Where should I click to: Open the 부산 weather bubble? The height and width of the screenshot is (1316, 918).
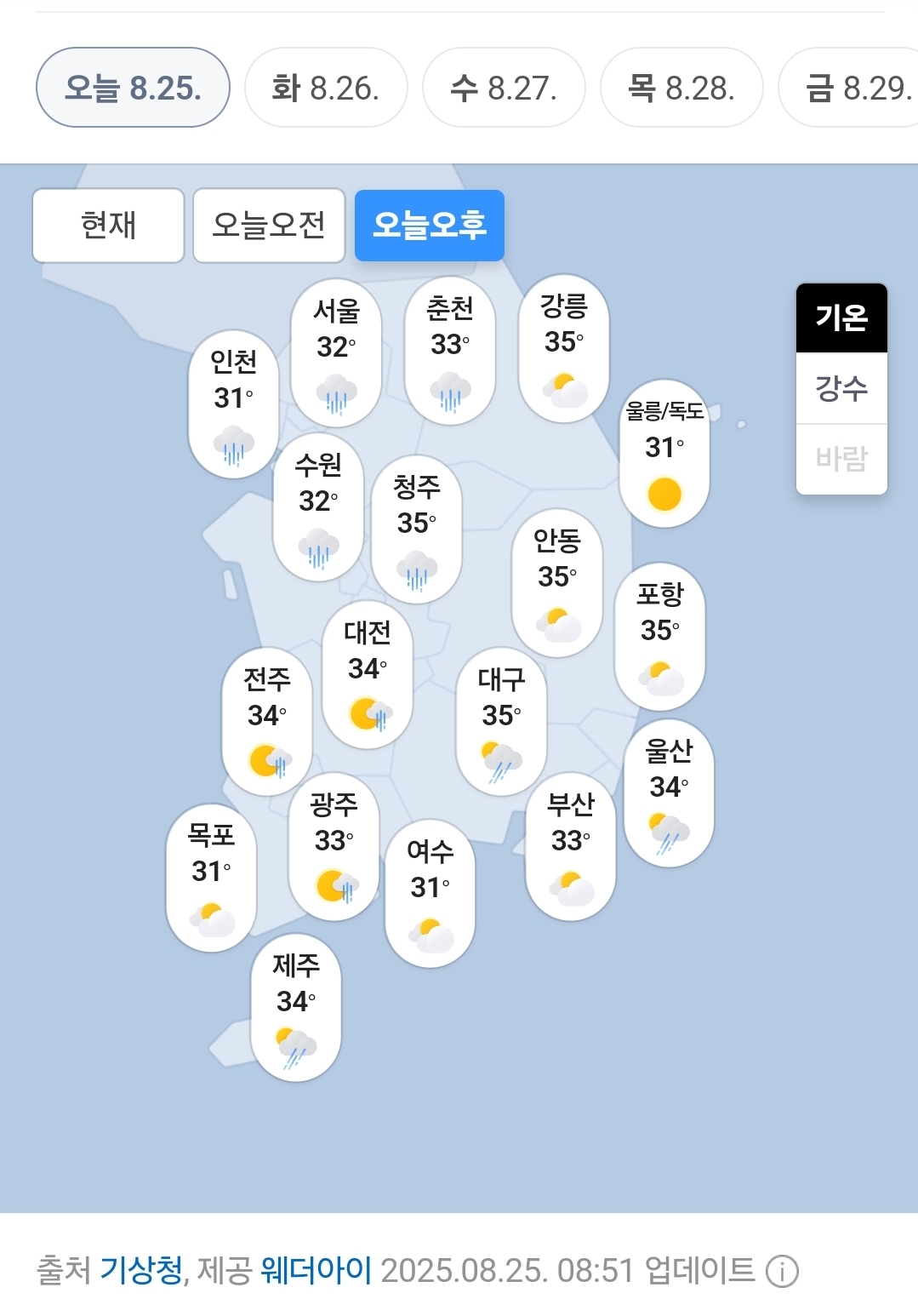[571, 845]
